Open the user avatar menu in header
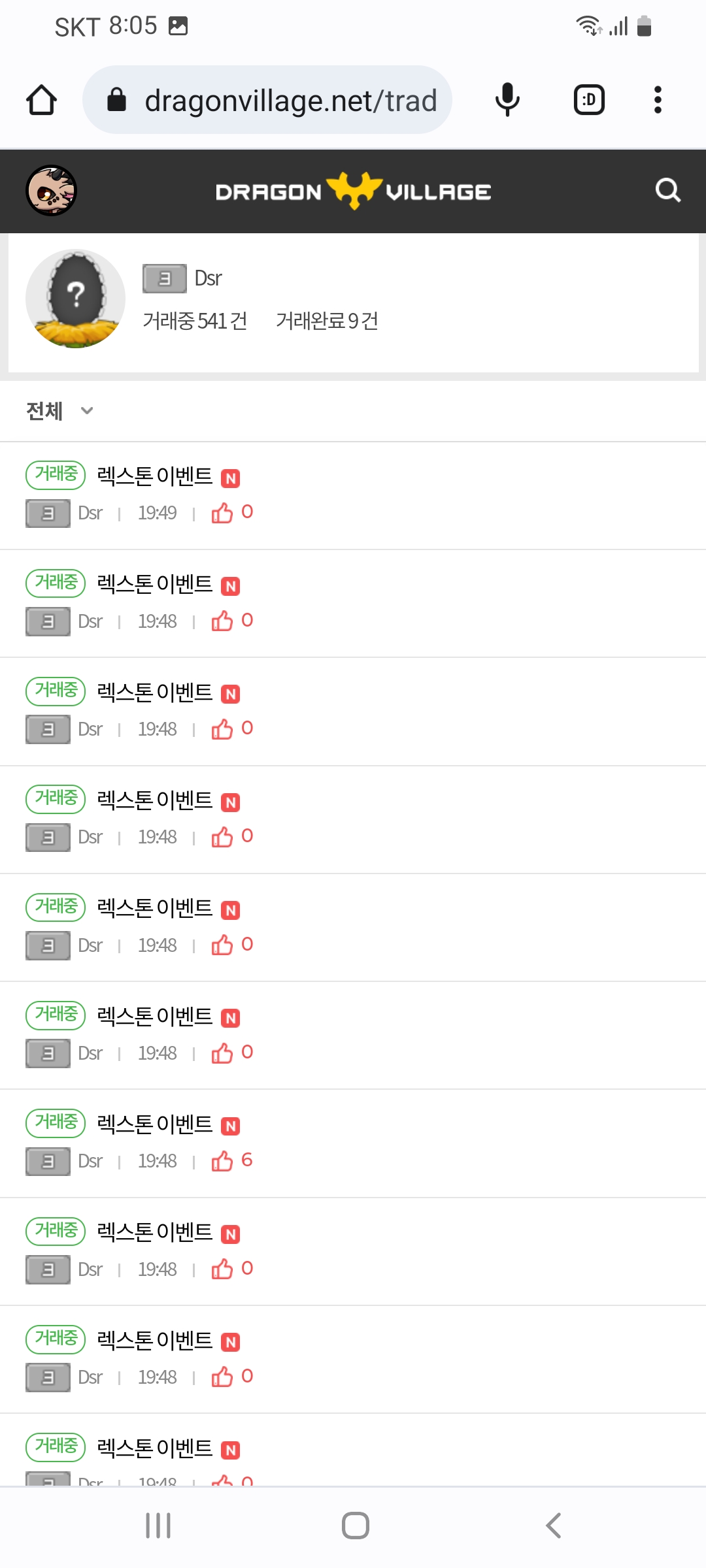The width and height of the screenshot is (706, 1568). pos(51,191)
